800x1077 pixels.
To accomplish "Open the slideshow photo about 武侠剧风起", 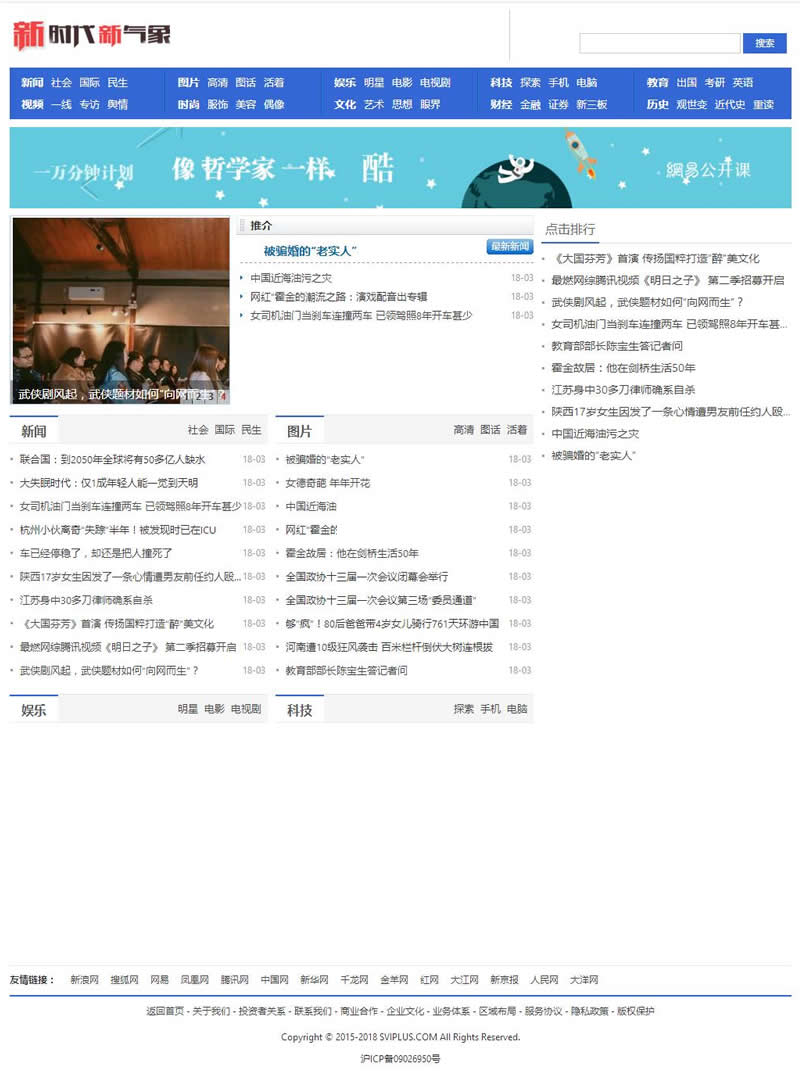I will [x=120, y=310].
